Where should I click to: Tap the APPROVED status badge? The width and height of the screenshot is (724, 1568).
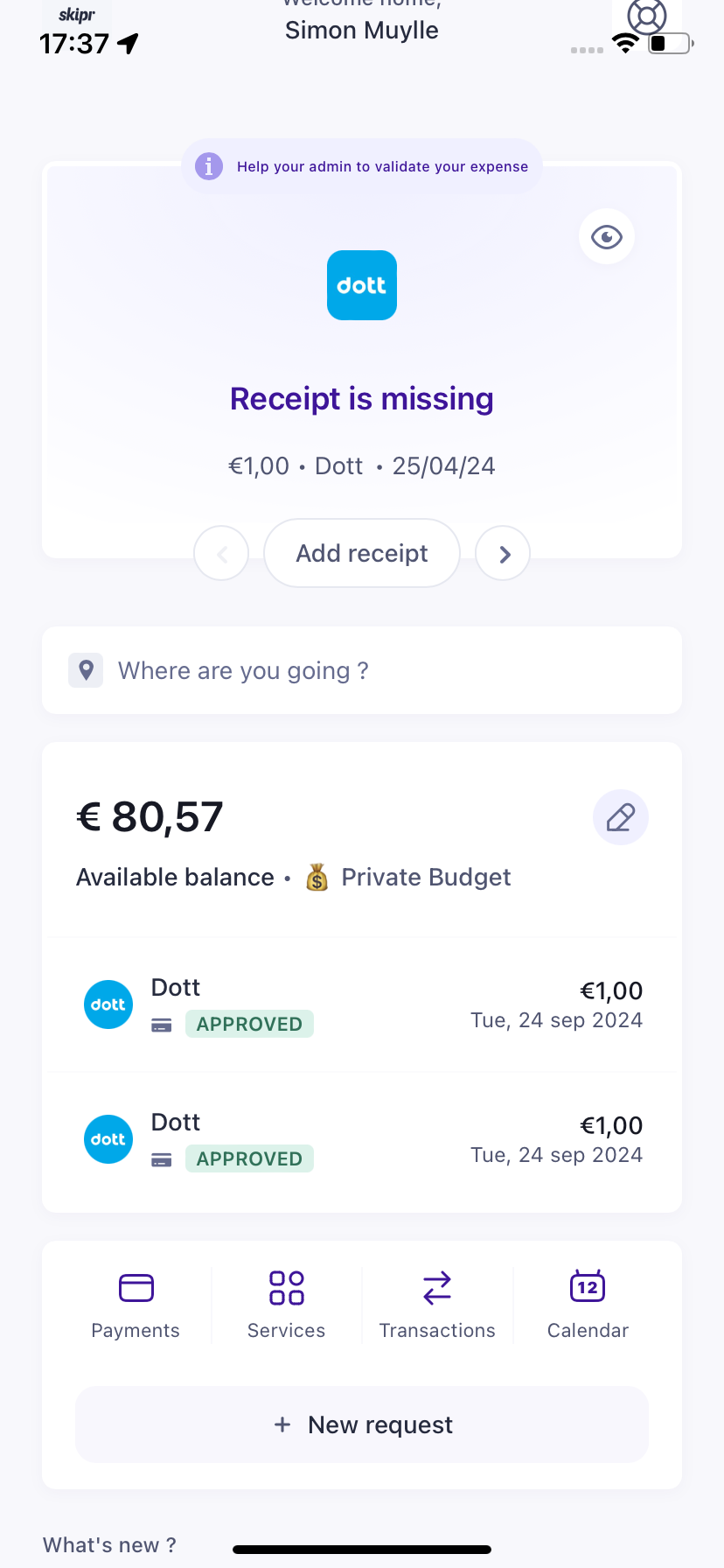pos(249,1024)
